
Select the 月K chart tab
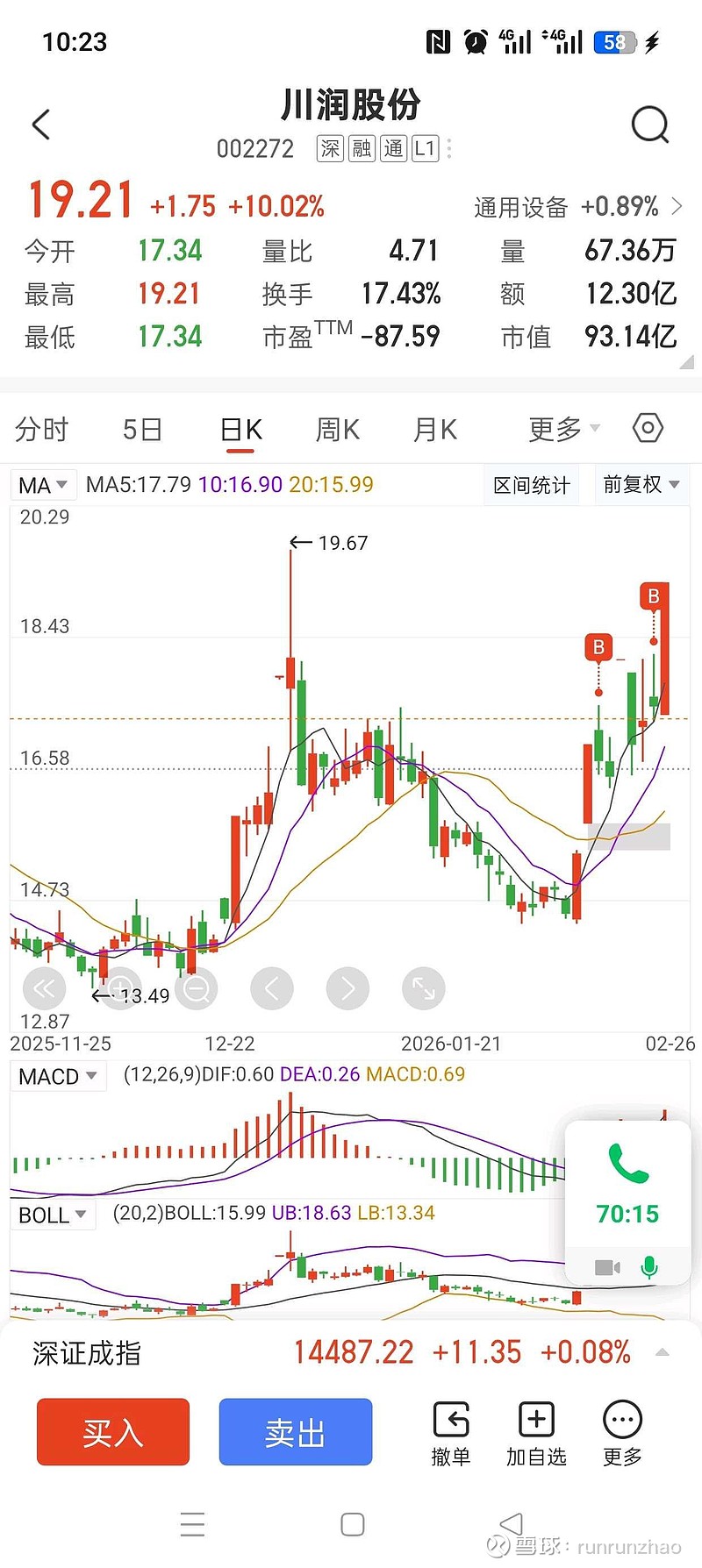435,430
